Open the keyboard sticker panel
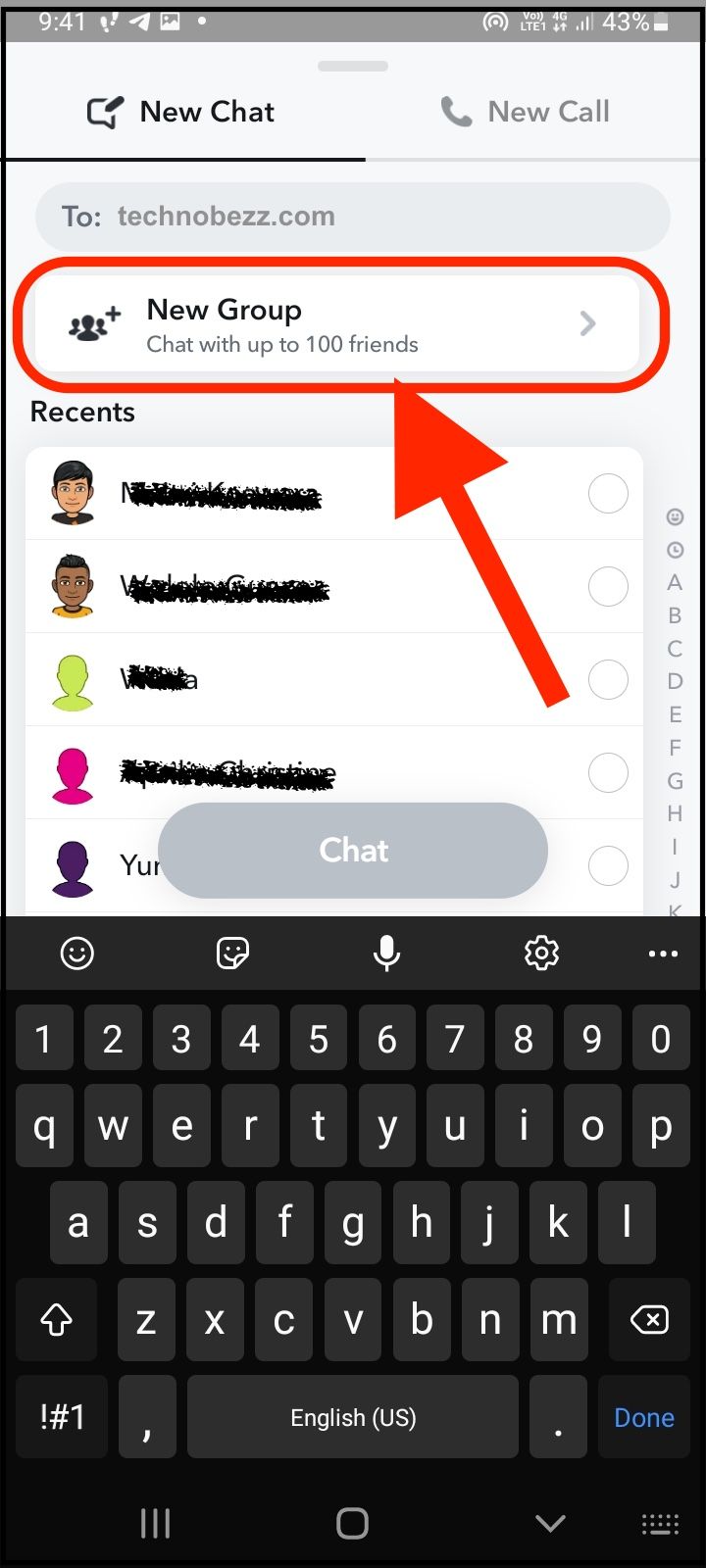The width and height of the screenshot is (706, 1568). point(232,953)
